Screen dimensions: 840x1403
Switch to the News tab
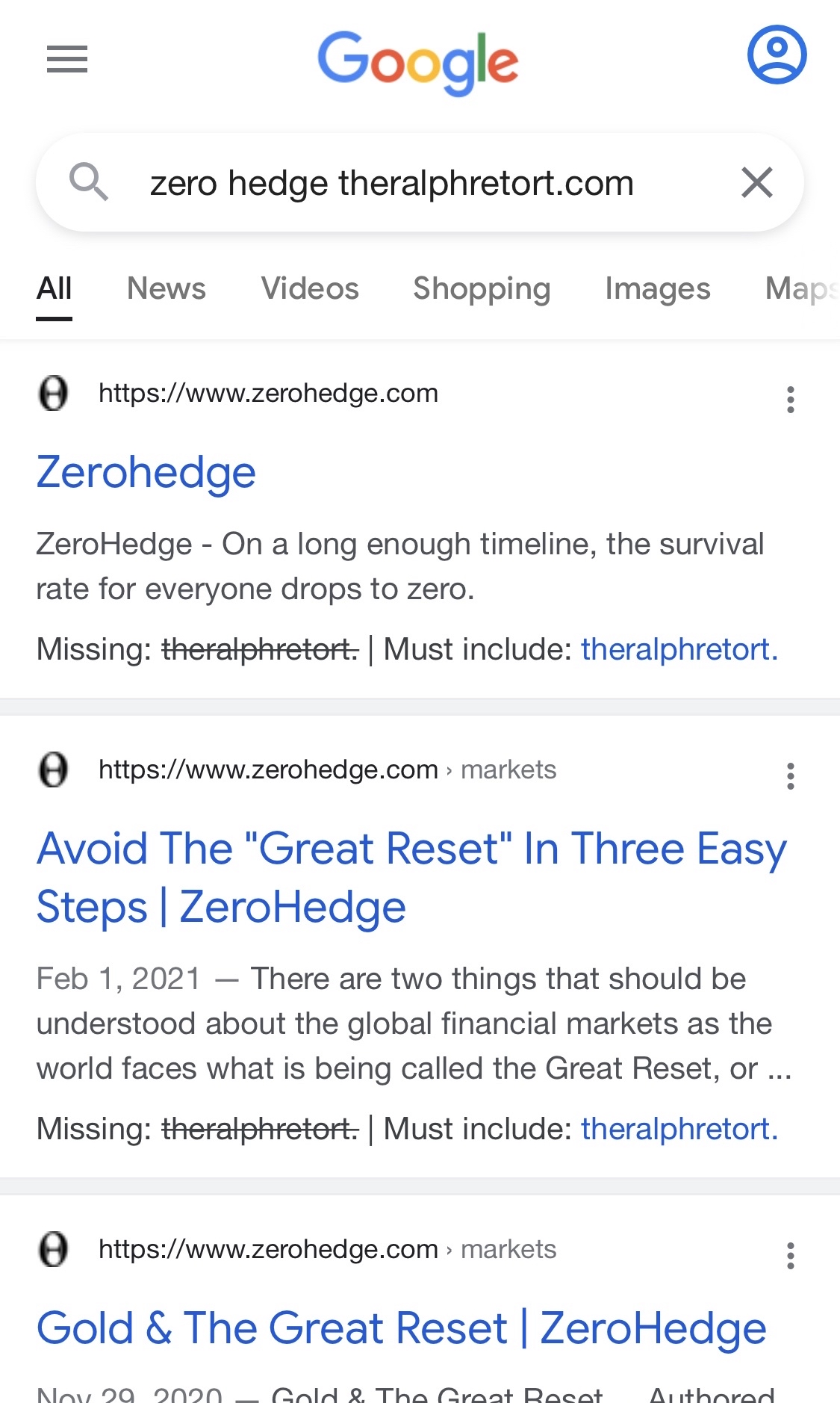[167, 288]
